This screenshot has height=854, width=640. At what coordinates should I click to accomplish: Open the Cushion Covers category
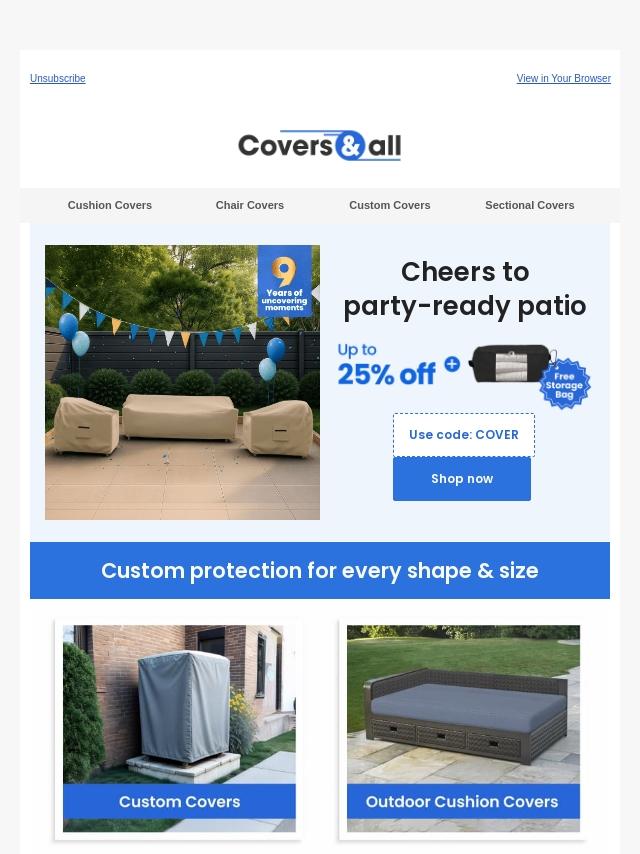pos(110,205)
